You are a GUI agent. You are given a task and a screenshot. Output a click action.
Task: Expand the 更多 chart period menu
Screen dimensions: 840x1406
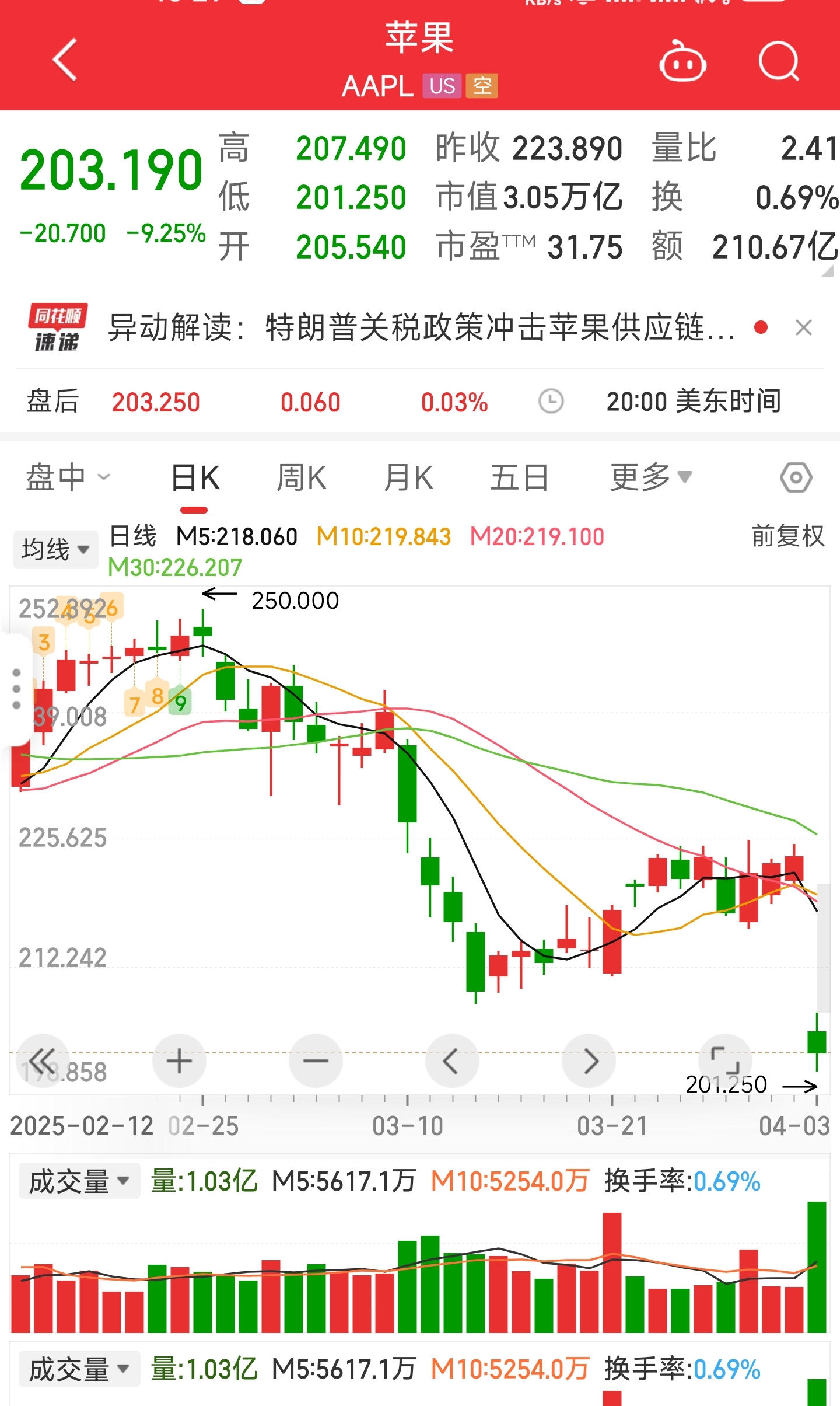[650, 477]
